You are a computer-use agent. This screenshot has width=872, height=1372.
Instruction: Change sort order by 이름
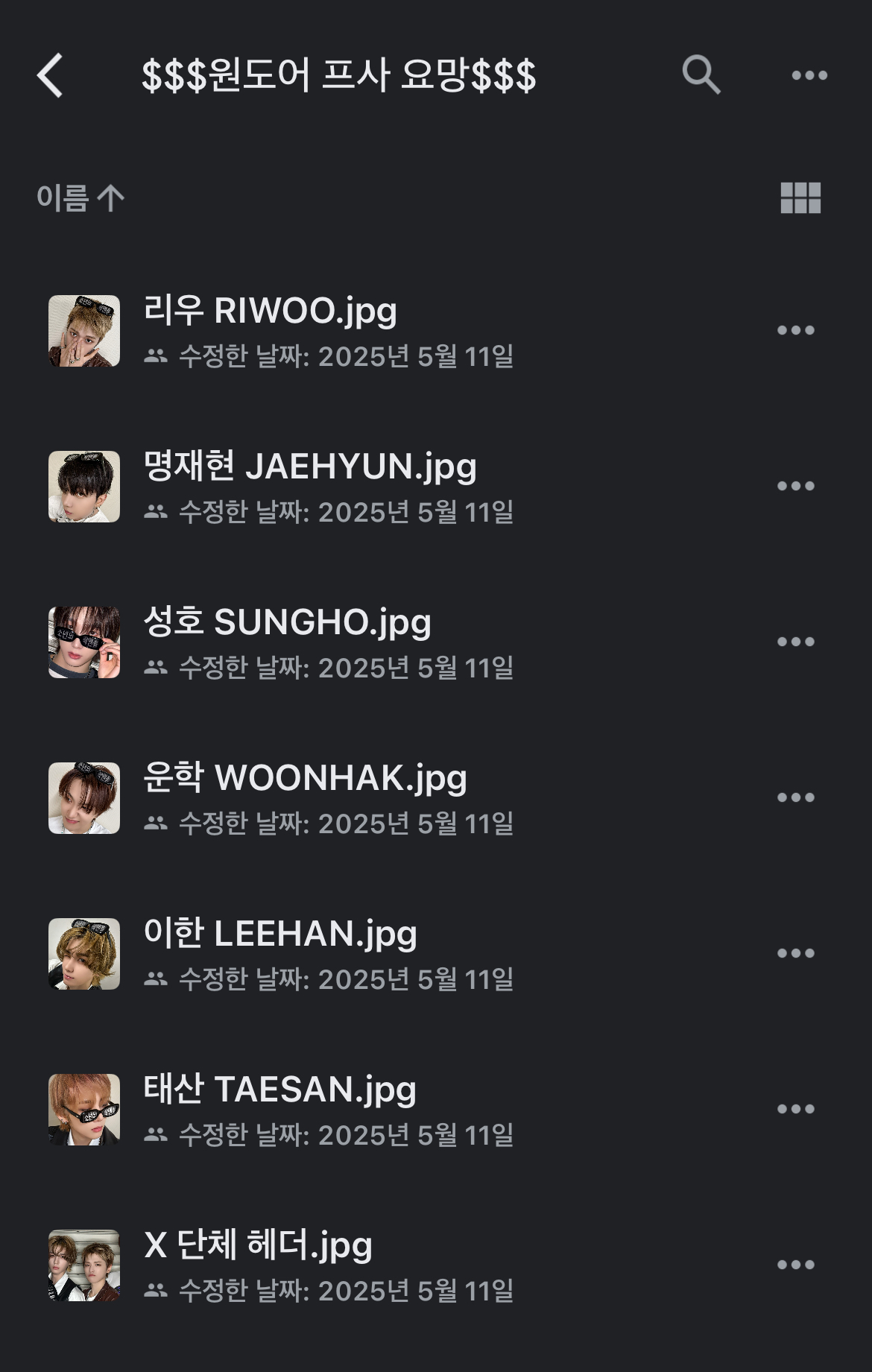tap(80, 198)
